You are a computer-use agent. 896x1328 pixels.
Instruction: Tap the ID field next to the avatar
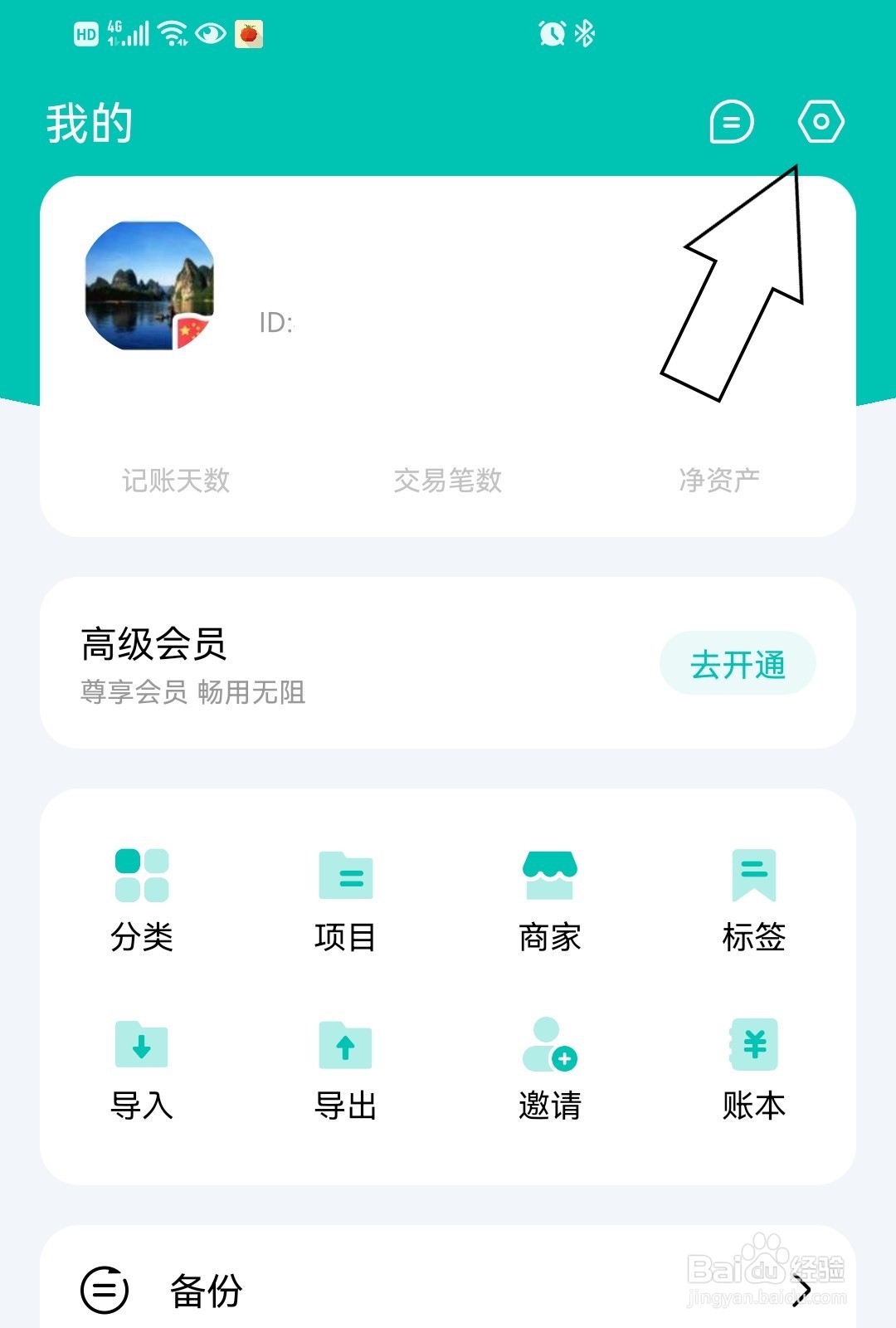[x=276, y=322]
